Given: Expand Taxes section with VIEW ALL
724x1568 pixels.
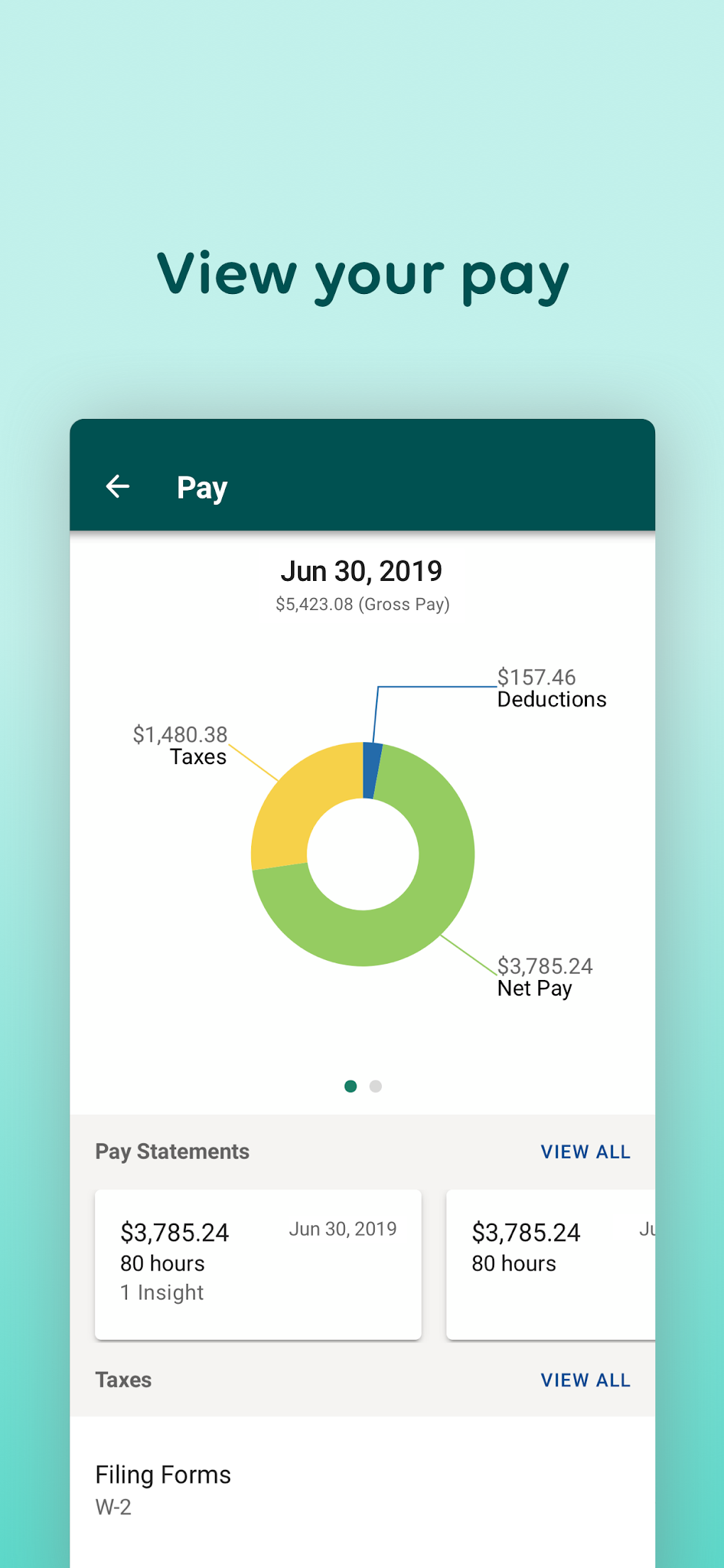Looking at the screenshot, I should (586, 1380).
